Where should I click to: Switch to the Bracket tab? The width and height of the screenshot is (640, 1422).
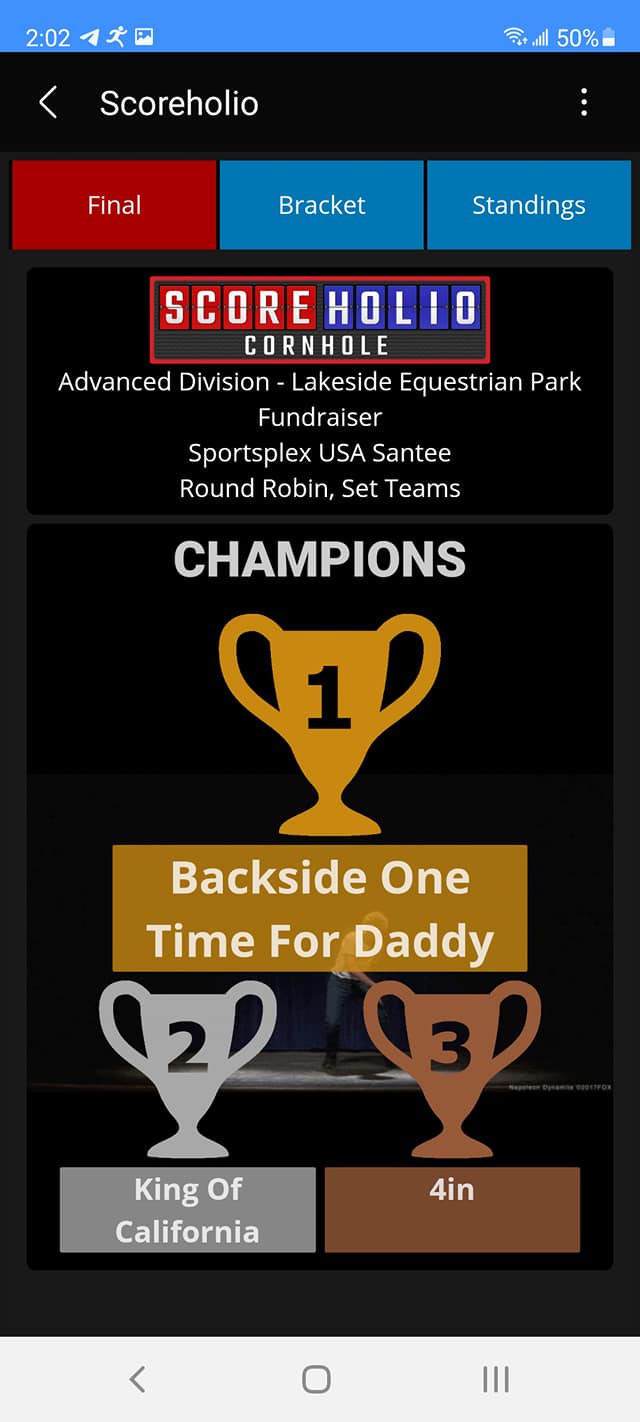click(322, 205)
